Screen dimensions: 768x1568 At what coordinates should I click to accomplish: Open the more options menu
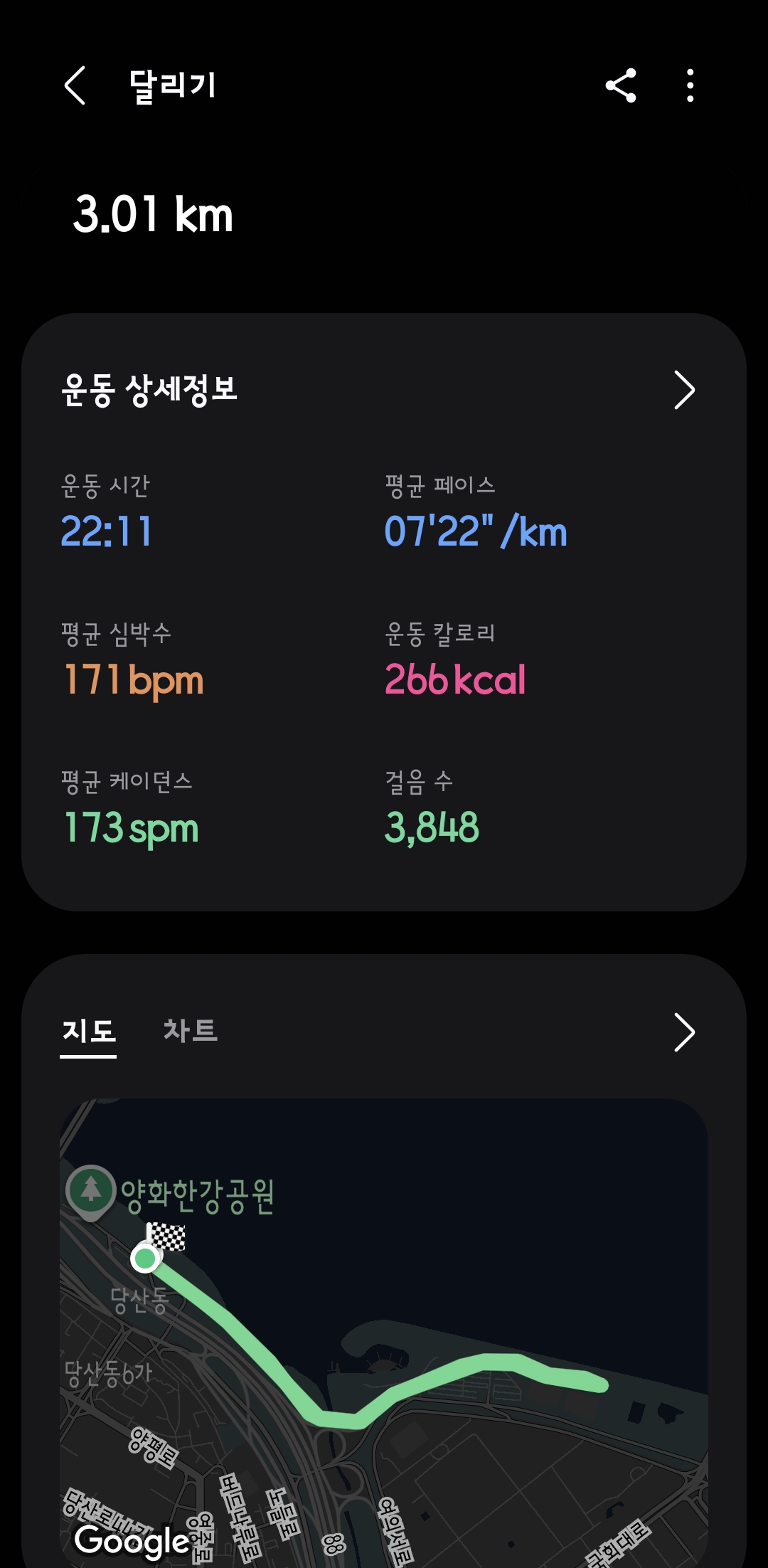(690, 86)
